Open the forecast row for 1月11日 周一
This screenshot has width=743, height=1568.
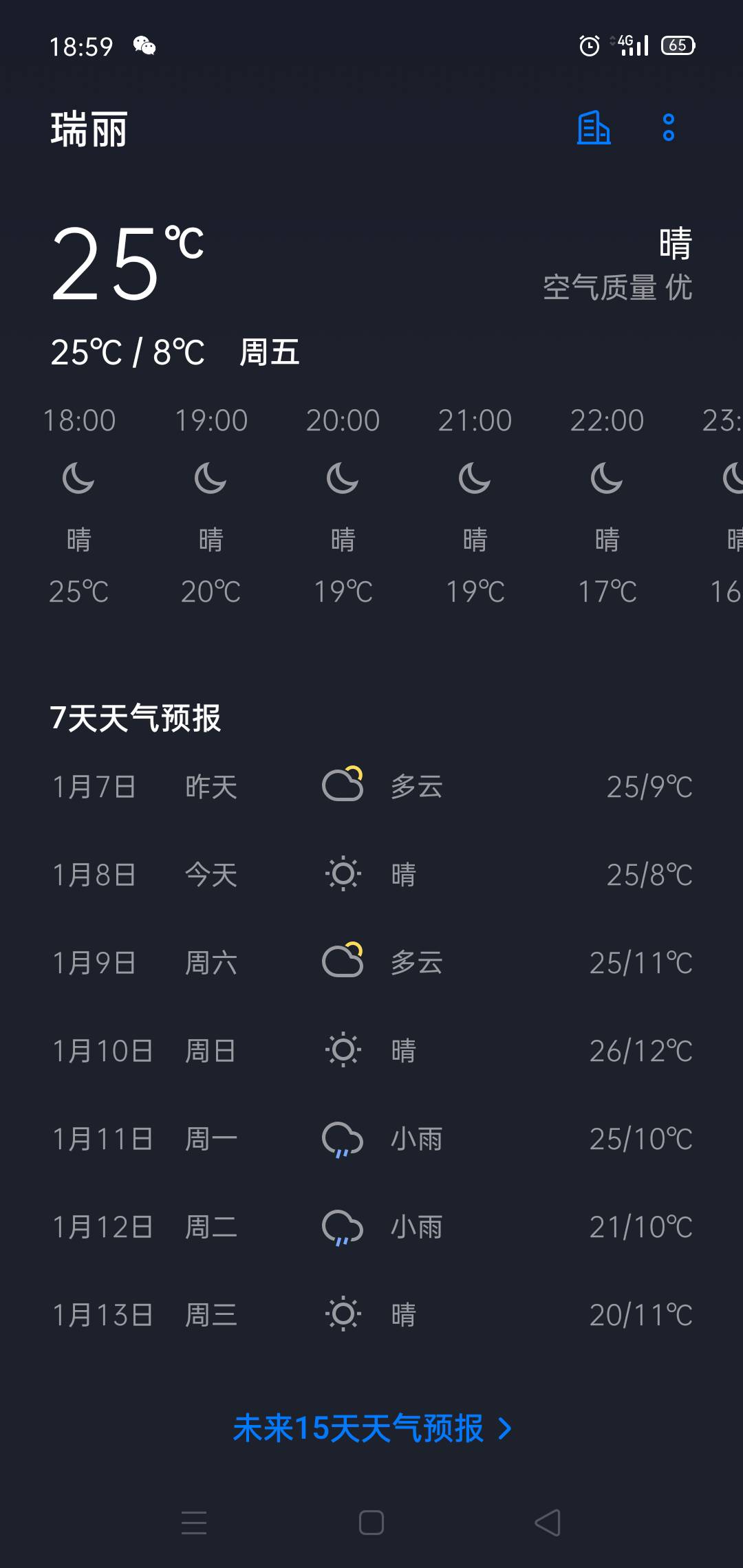pyautogui.click(x=371, y=1139)
